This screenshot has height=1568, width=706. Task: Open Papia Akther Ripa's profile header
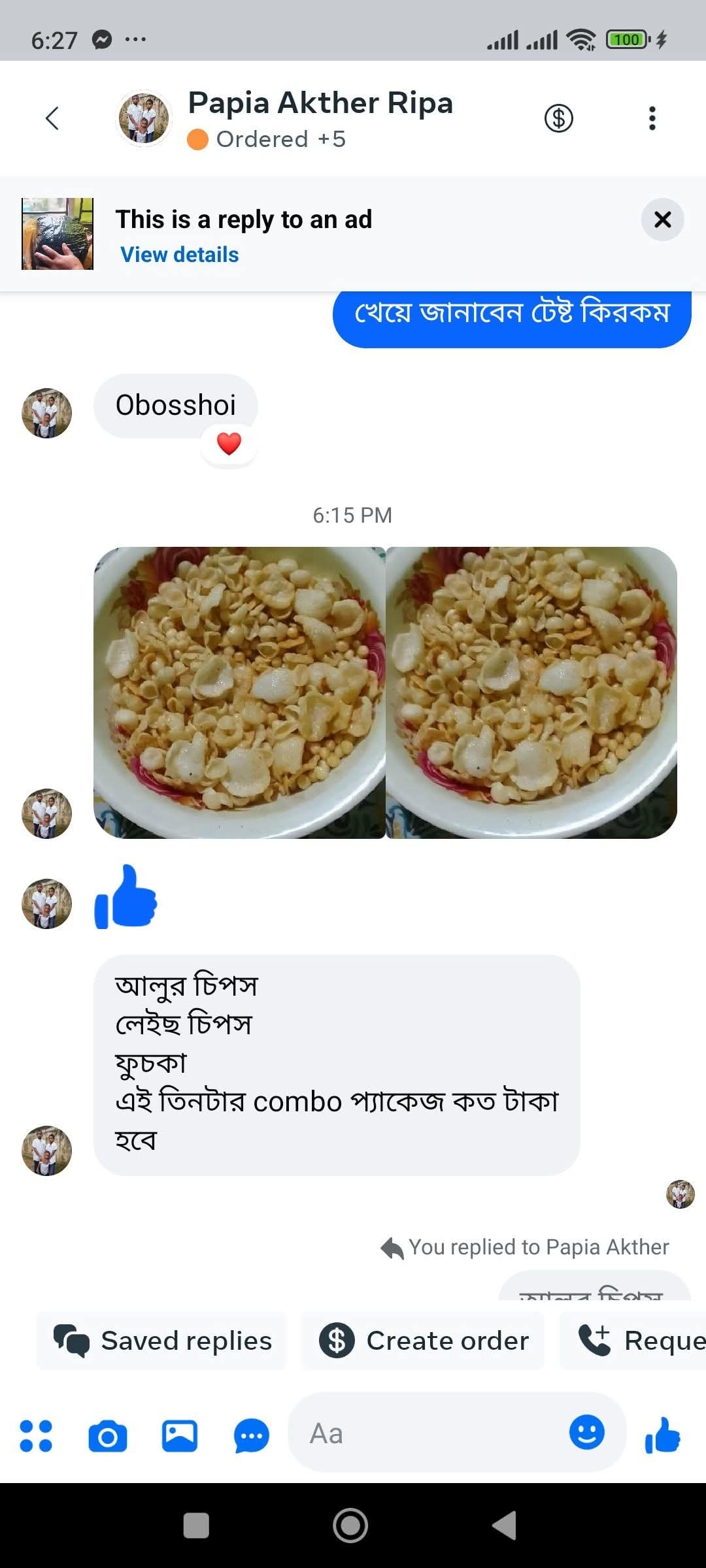319,118
